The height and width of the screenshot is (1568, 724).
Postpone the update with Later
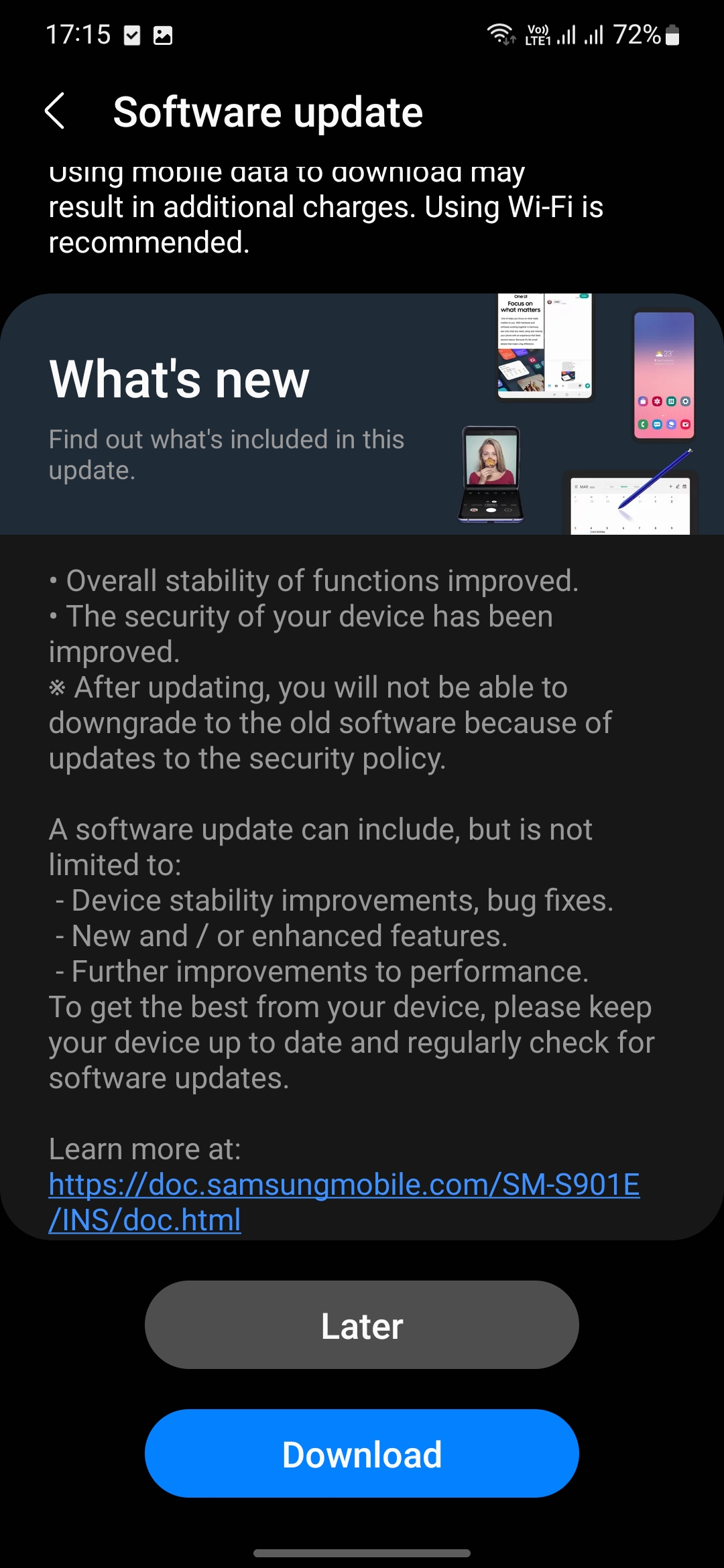(x=362, y=1325)
